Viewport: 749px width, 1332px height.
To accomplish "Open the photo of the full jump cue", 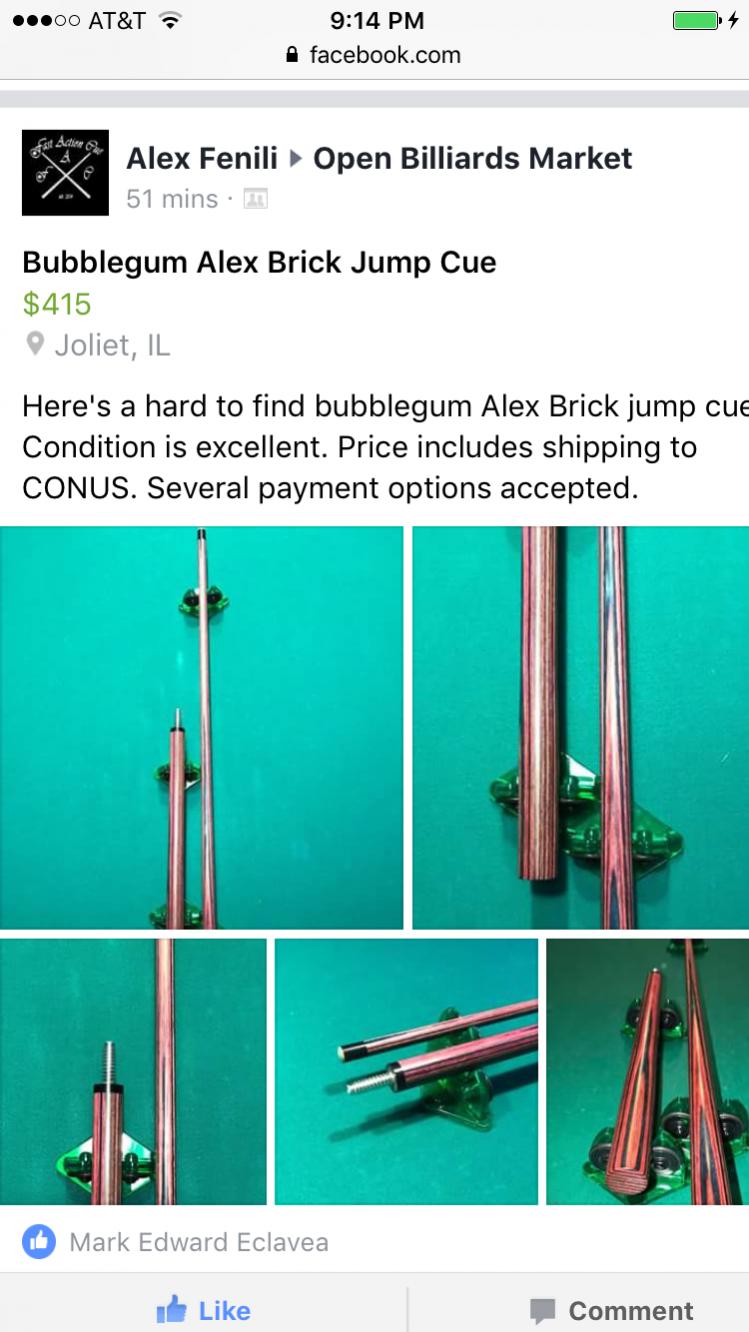I will [x=201, y=727].
